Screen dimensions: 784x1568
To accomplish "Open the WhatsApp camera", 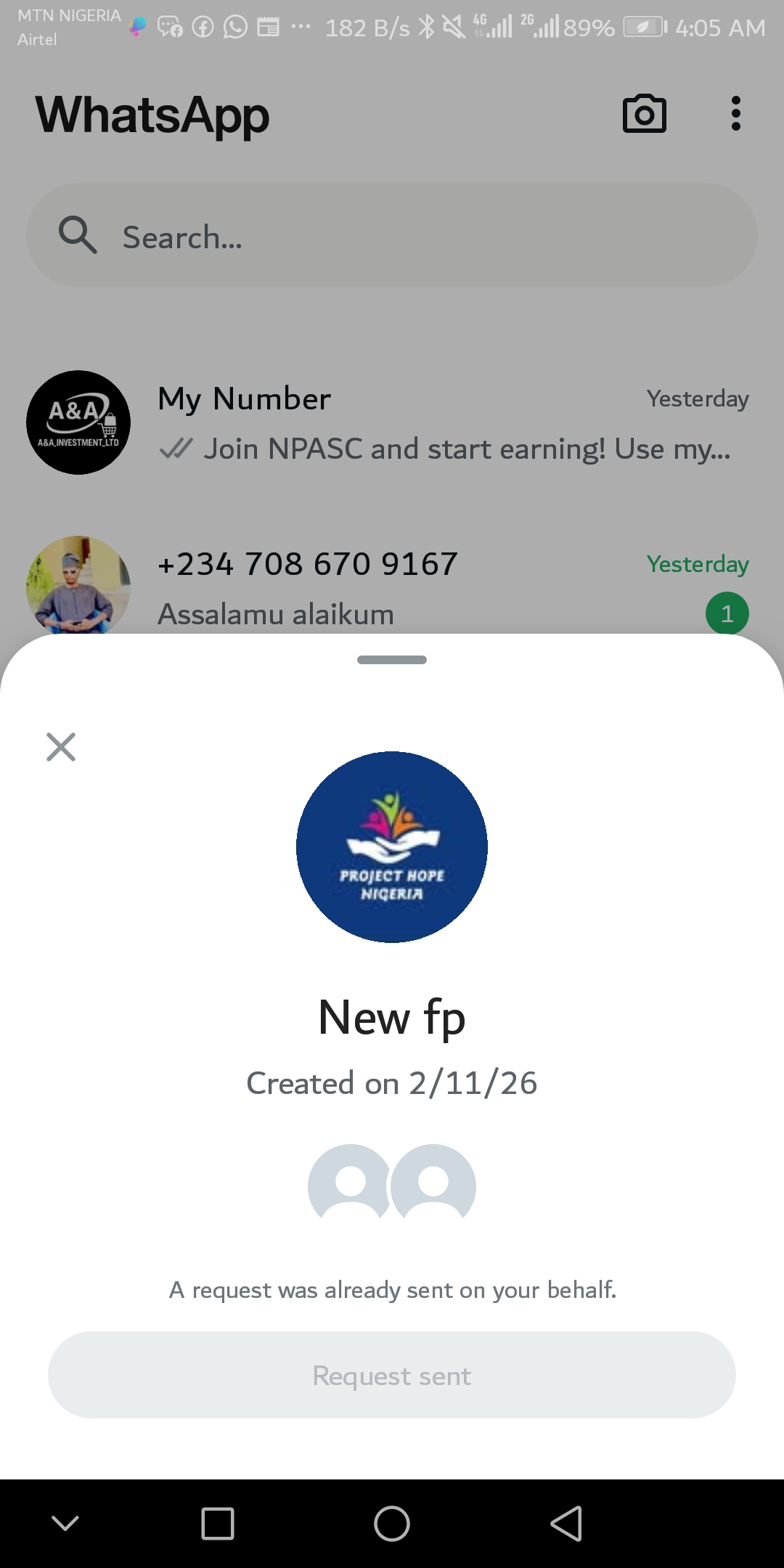I will 644,114.
